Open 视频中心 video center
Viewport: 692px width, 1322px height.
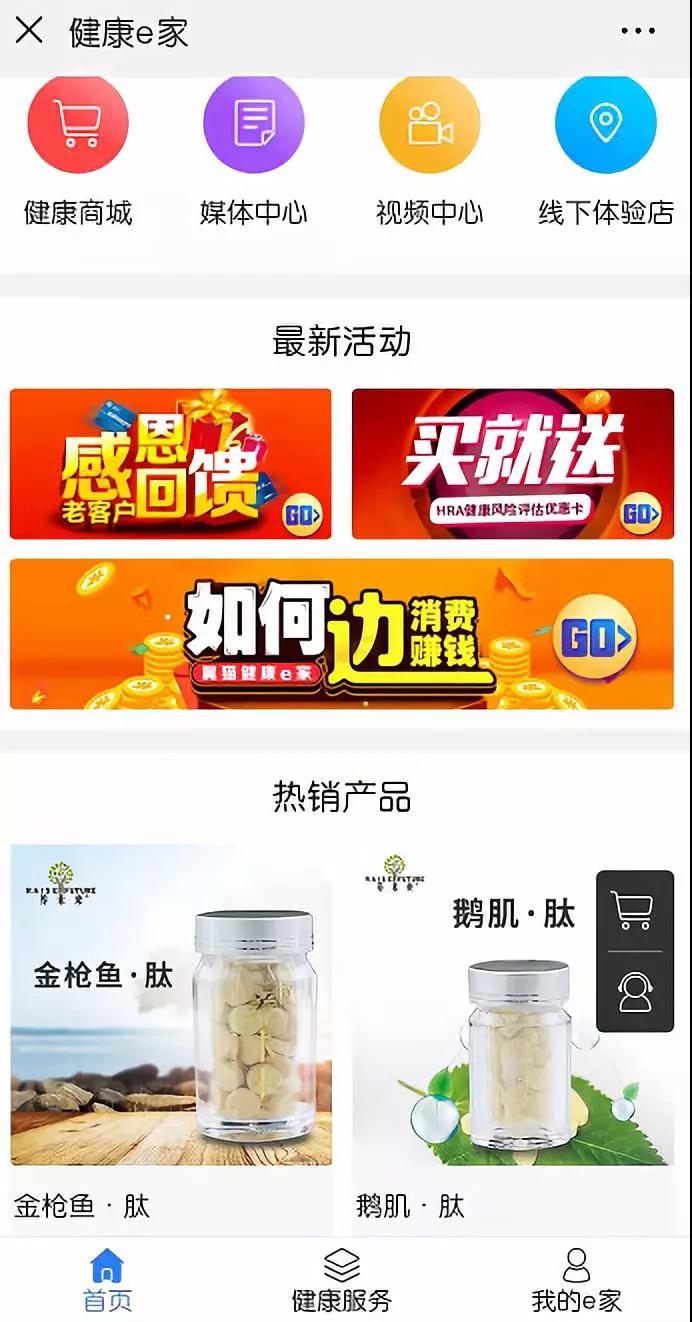coord(430,125)
